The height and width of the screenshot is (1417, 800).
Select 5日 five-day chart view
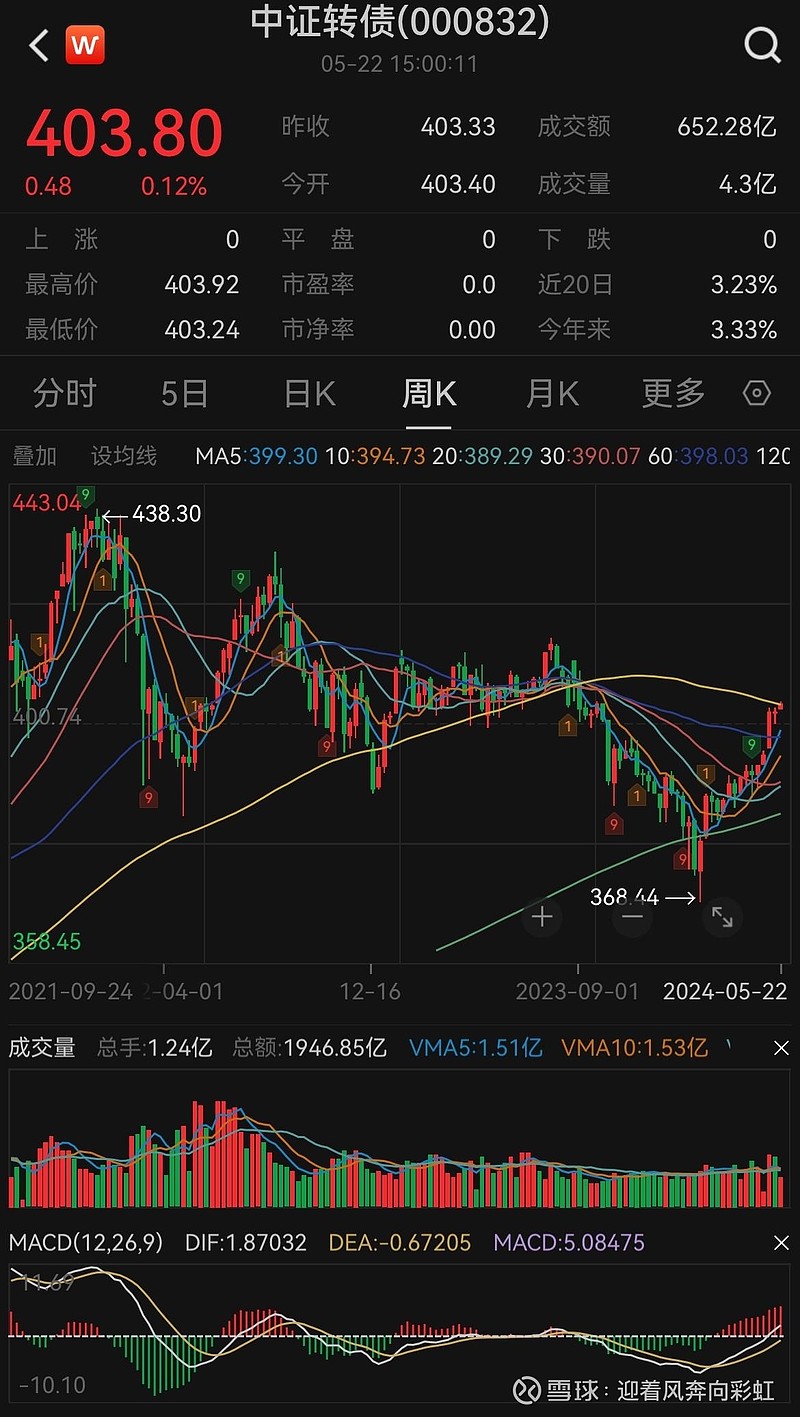184,394
